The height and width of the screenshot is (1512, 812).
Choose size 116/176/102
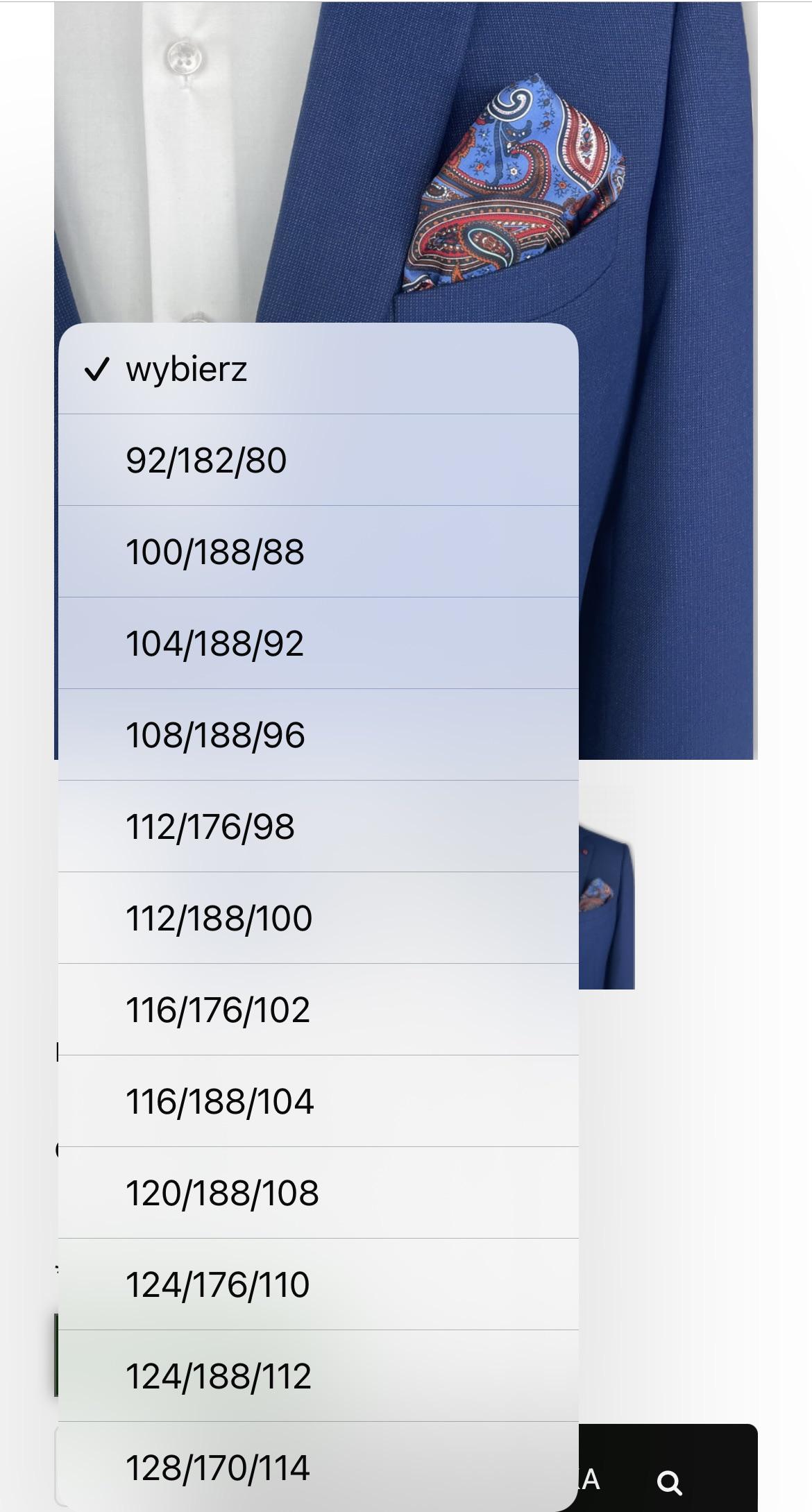pos(318,1010)
